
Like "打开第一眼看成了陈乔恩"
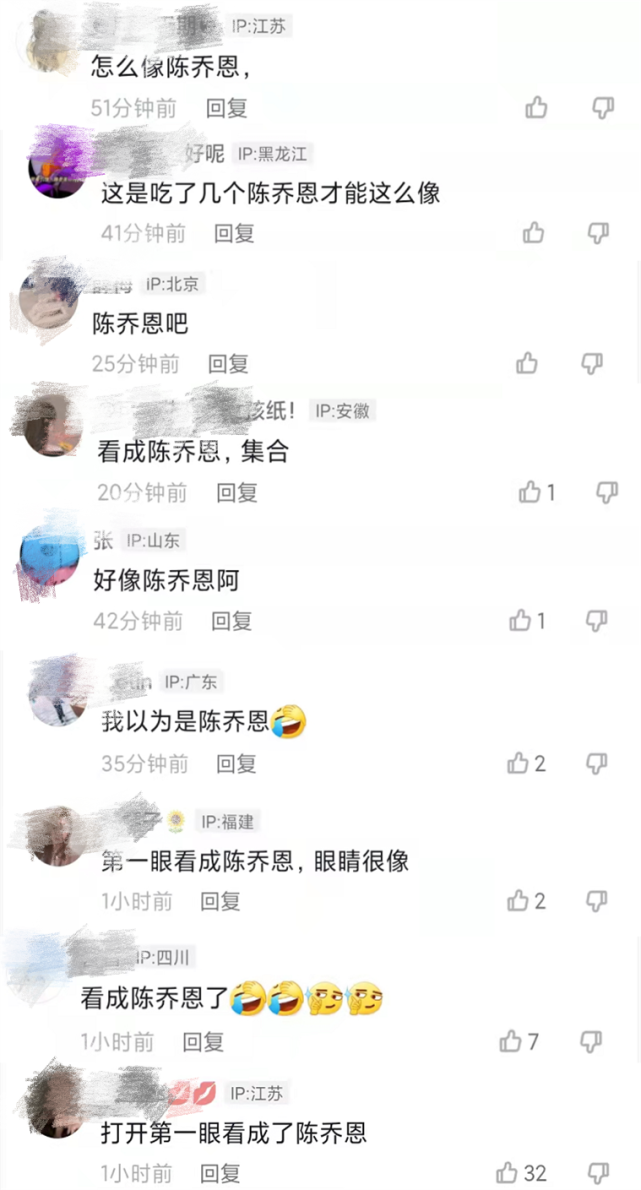click(507, 1172)
